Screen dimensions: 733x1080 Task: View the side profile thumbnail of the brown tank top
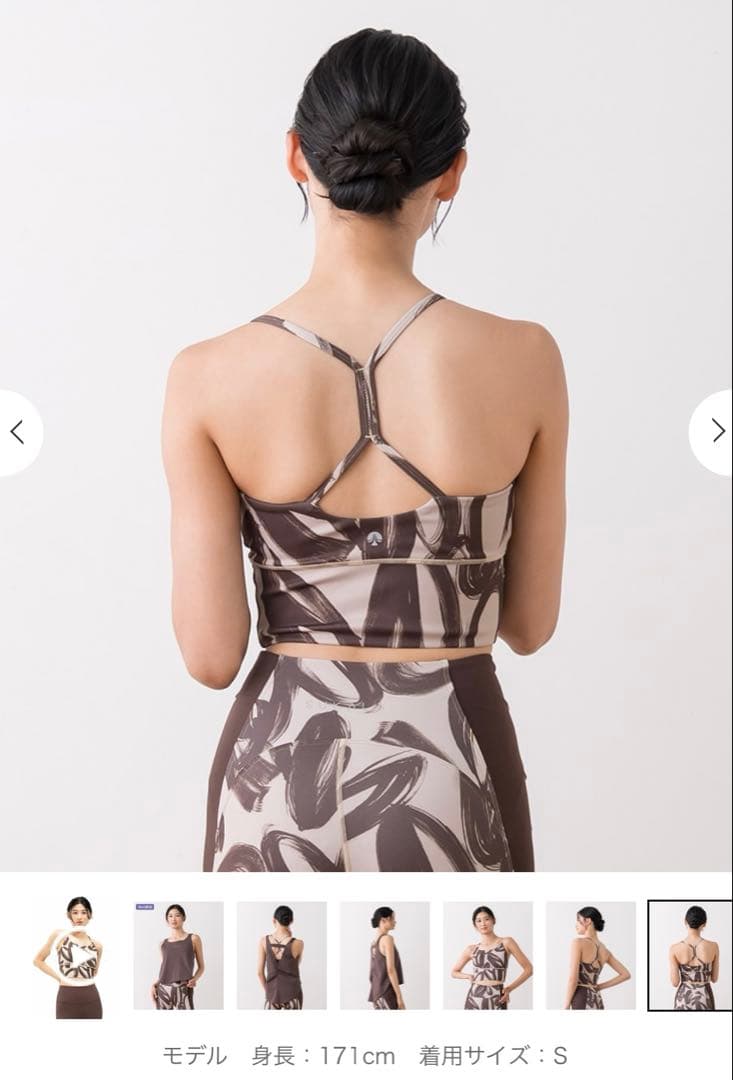(x=385, y=955)
